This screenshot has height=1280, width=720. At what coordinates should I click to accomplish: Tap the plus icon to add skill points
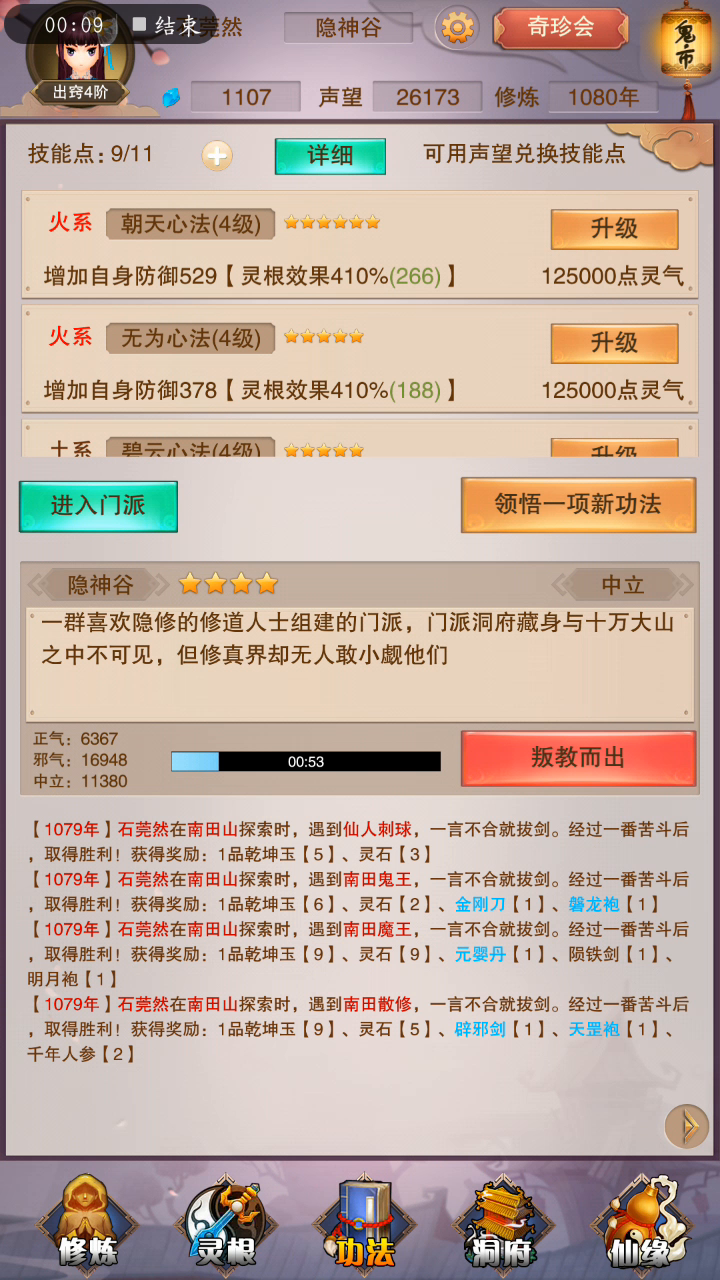(217, 155)
